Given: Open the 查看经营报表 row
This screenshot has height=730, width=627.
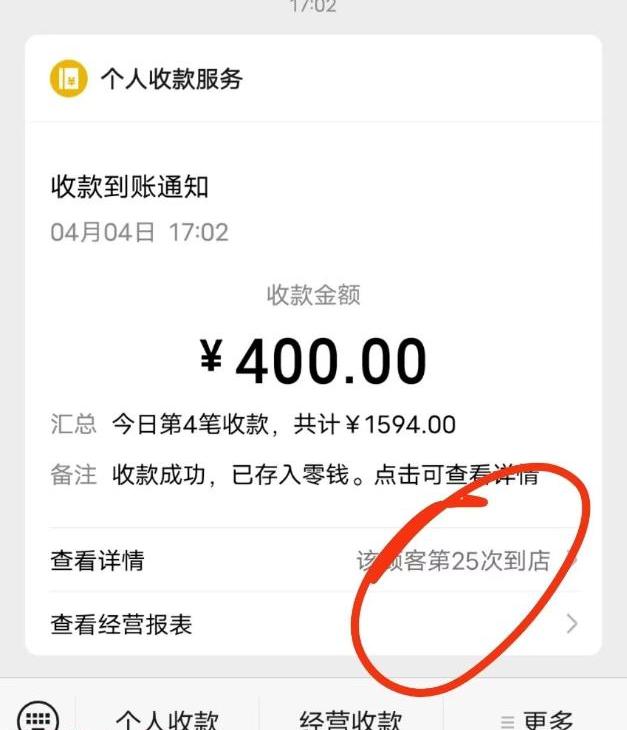Looking at the screenshot, I should (122, 625).
